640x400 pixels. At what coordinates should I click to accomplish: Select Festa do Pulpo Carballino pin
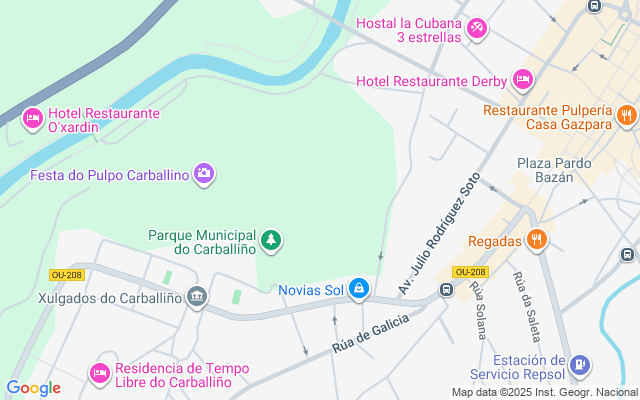(204, 174)
